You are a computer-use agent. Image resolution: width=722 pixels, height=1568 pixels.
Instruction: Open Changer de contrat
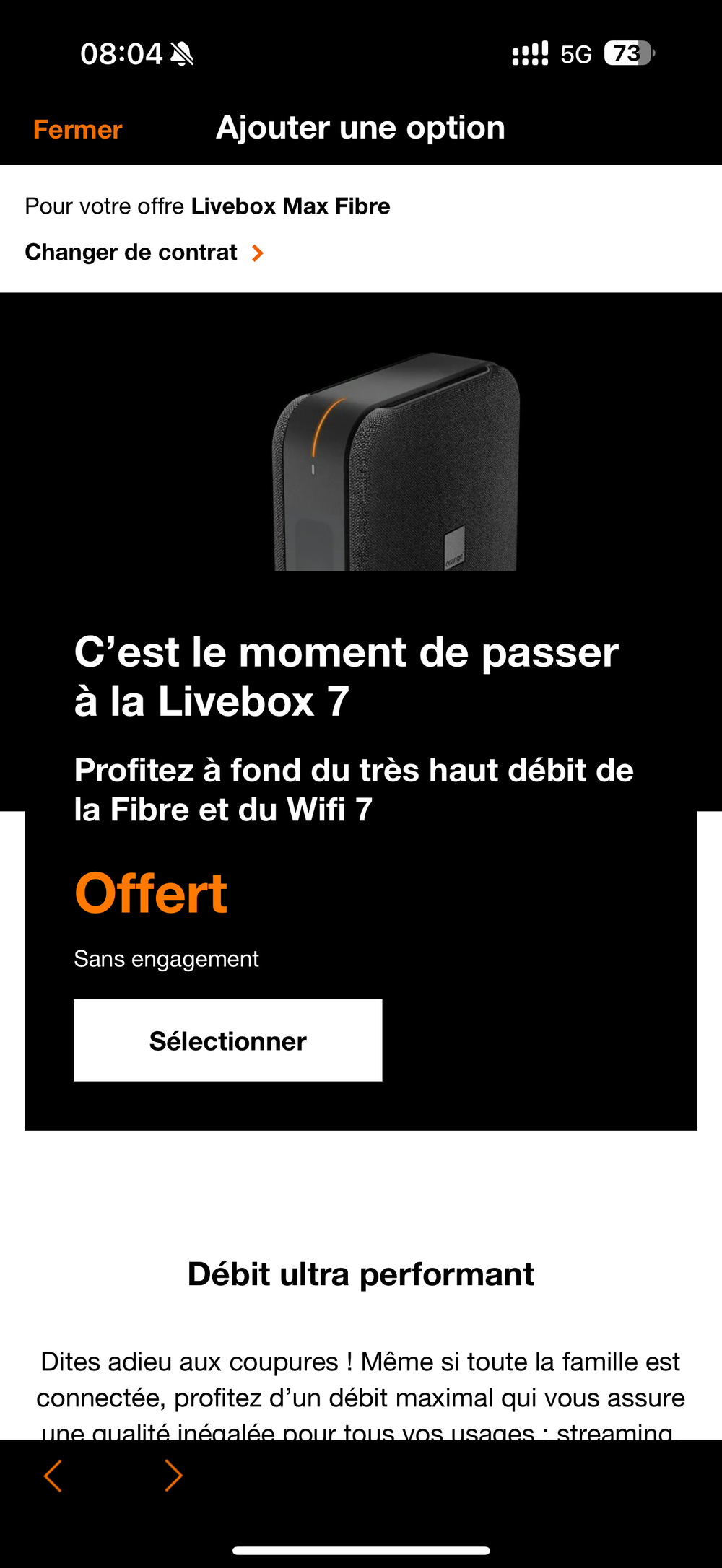[x=144, y=253]
